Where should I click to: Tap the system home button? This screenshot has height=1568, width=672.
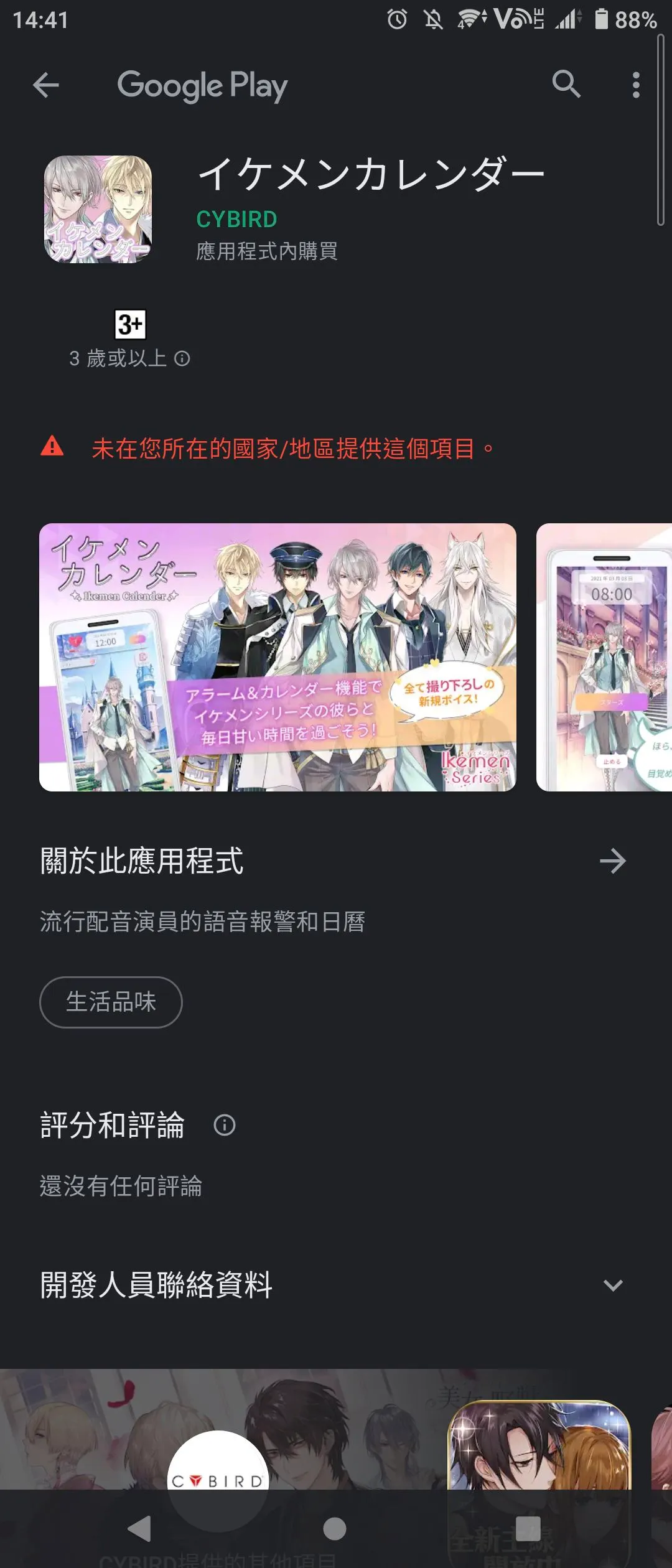[335, 1528]
